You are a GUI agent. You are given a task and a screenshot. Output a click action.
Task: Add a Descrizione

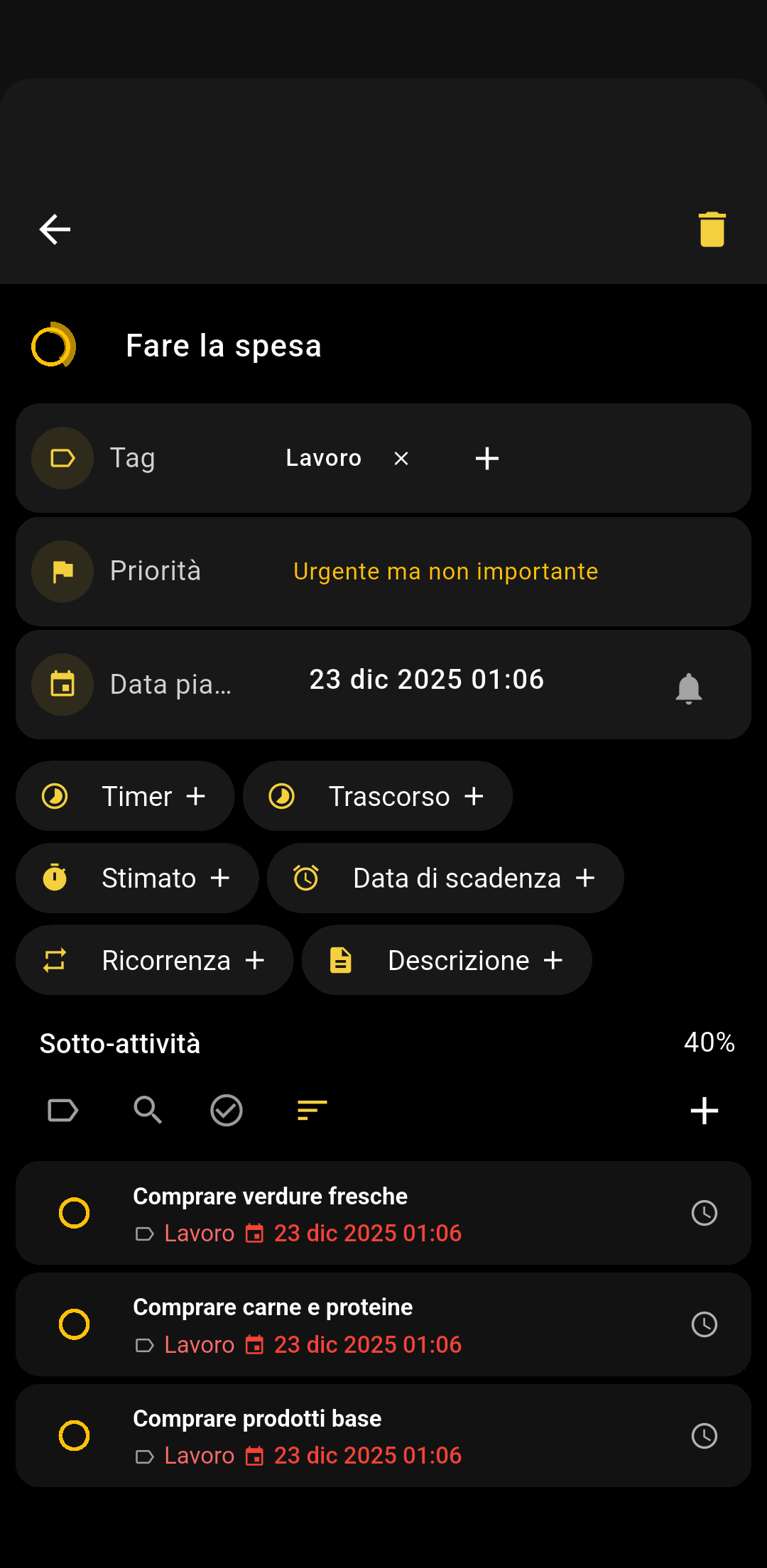[x=447, y=960]
